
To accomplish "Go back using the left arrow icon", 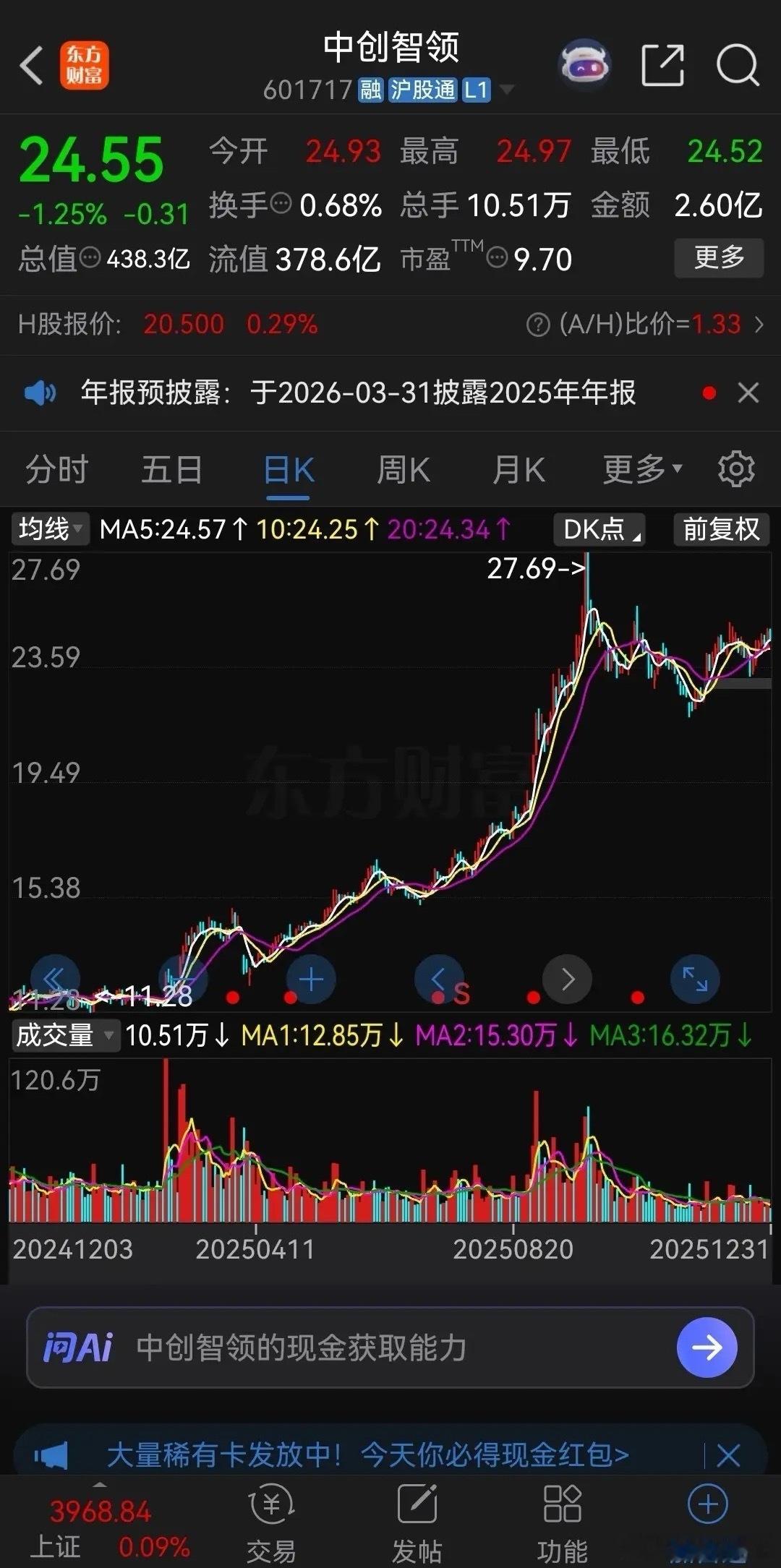I will [30, 65].
